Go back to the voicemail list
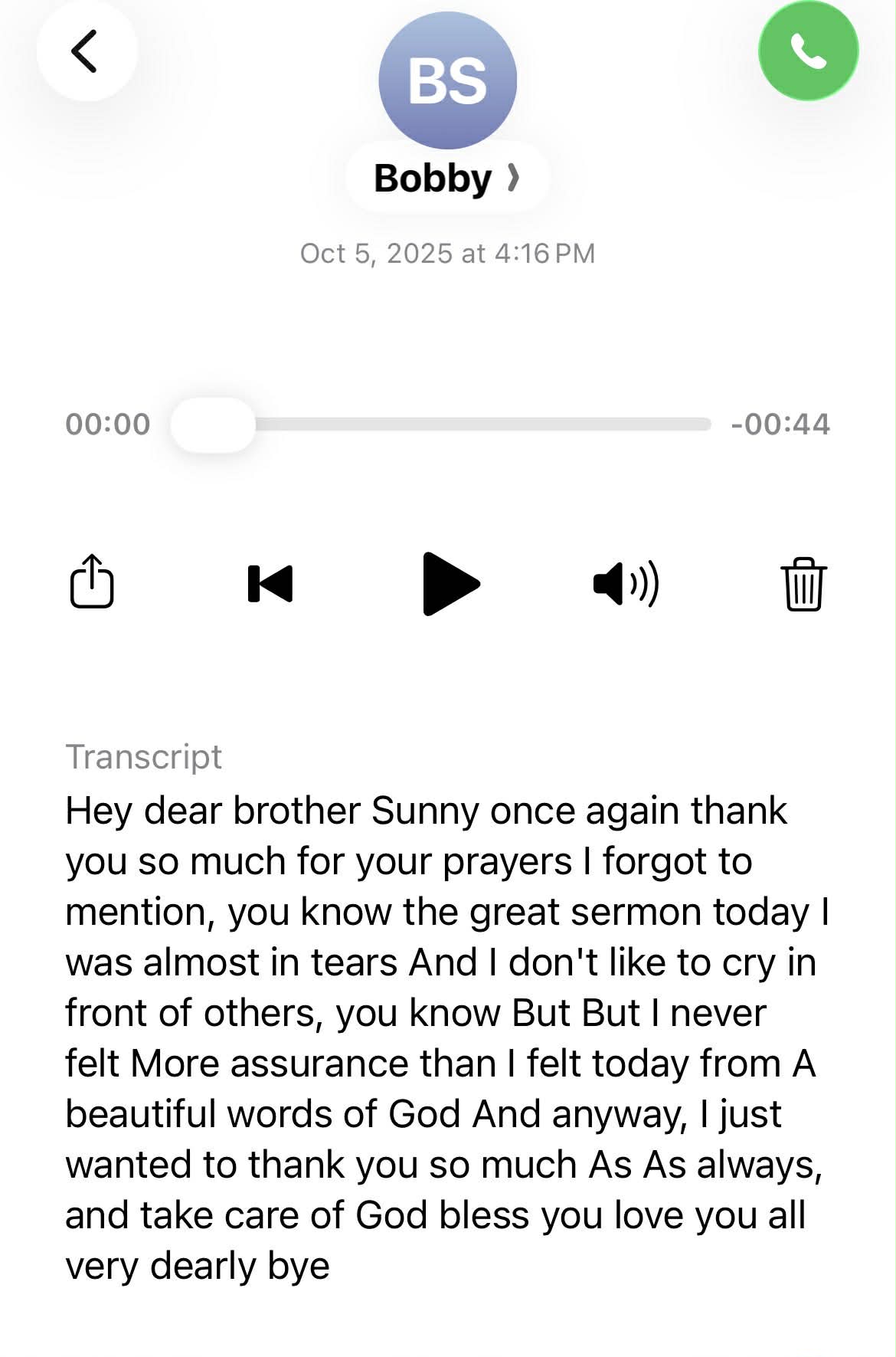This screenshot has height=1357, width=896. click(86, 51)
